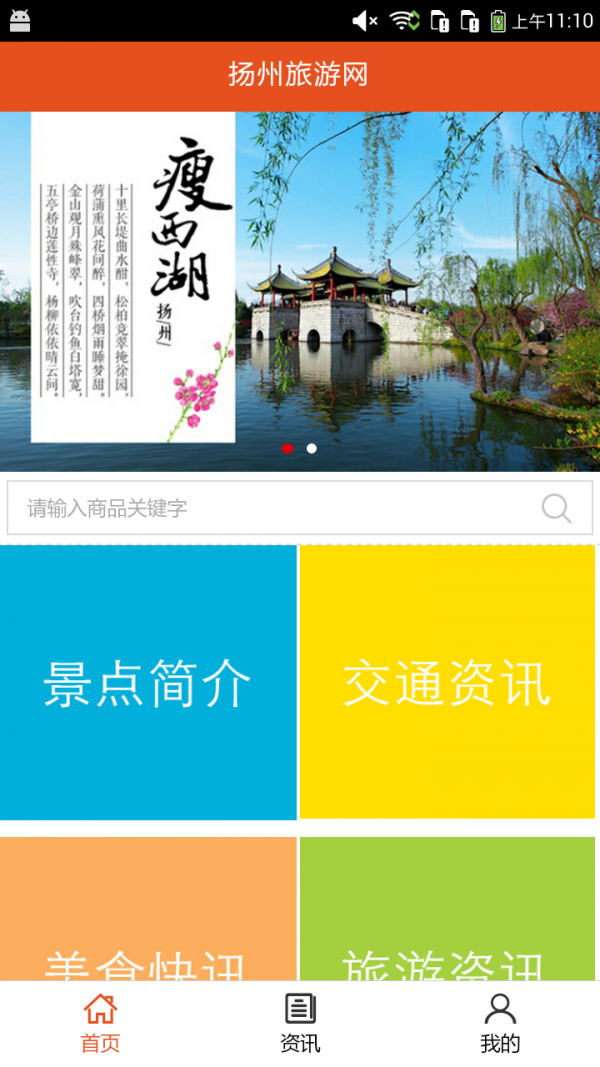
Task: Switch to the 首页 tab
Action: [x=100, y=1023]
